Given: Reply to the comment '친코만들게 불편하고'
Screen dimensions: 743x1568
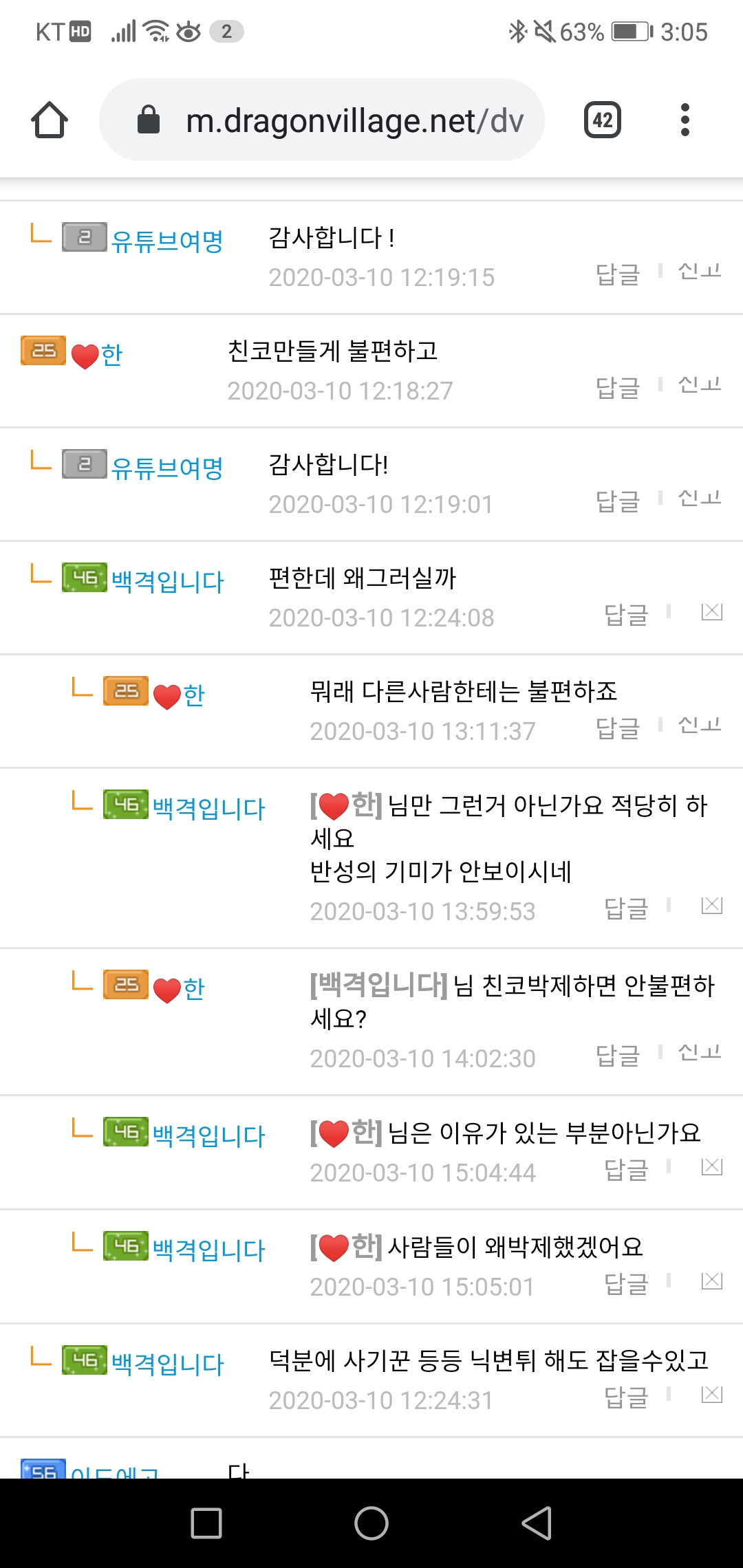Looking at the screenshot, I should click(617, 387).
